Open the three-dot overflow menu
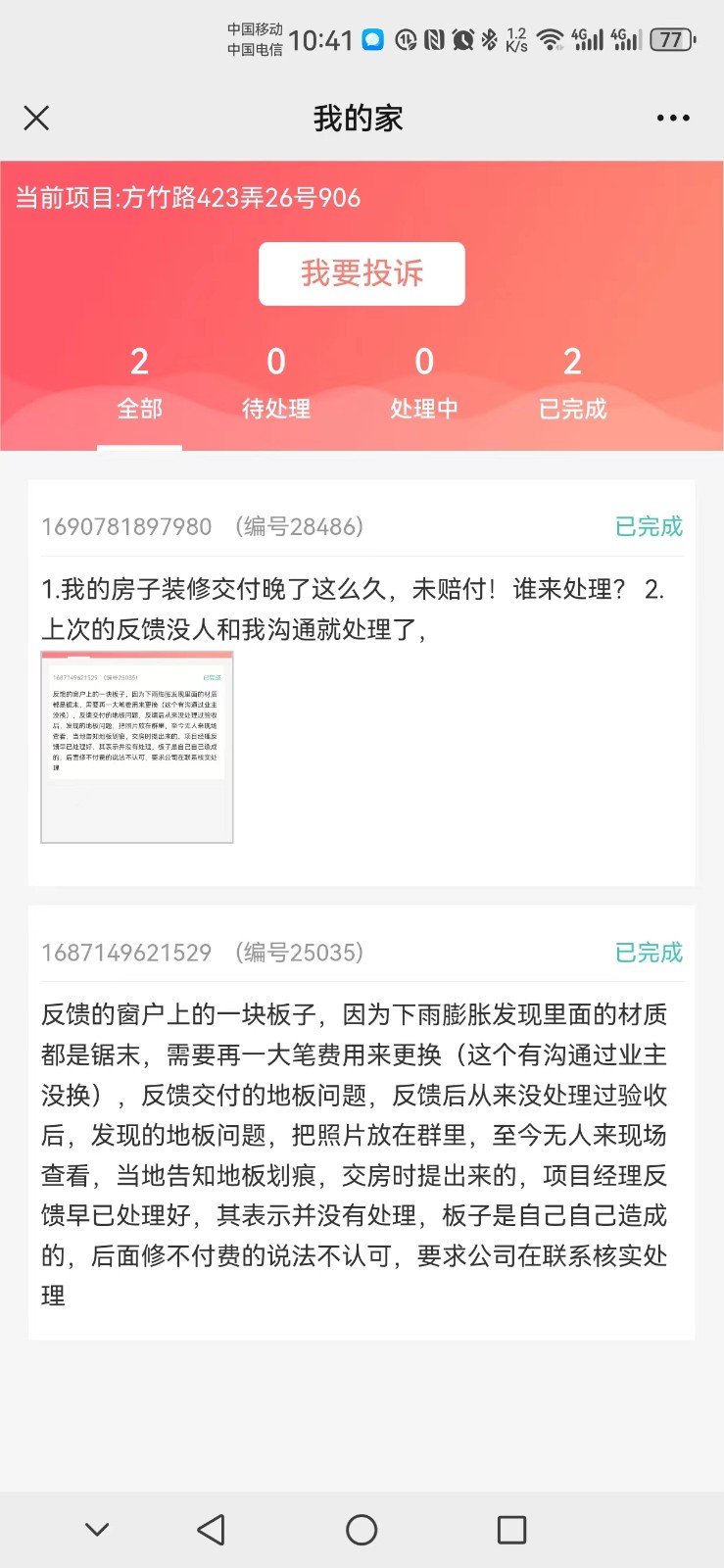The height and width of the screenshot is (1568, 724). pos(672,119)
